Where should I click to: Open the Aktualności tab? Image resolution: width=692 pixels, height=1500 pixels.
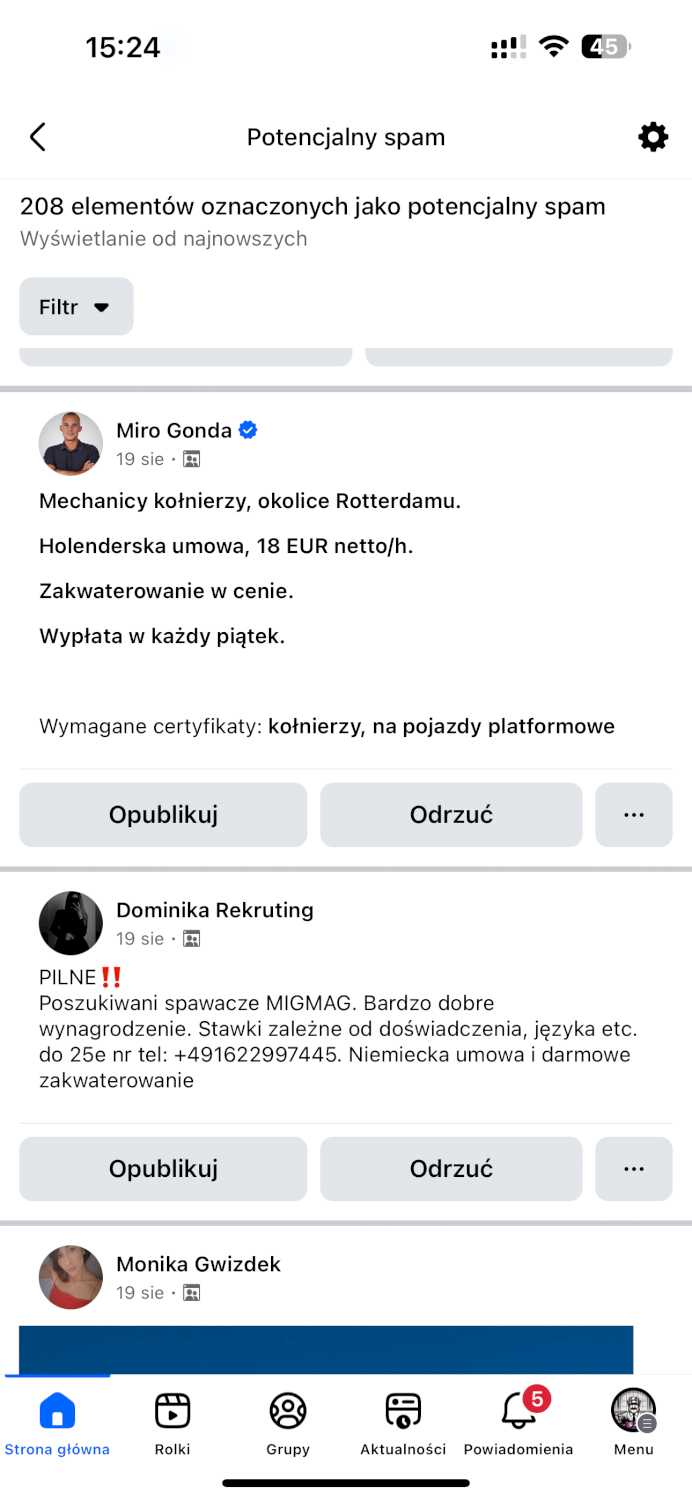click(403, 1423)
